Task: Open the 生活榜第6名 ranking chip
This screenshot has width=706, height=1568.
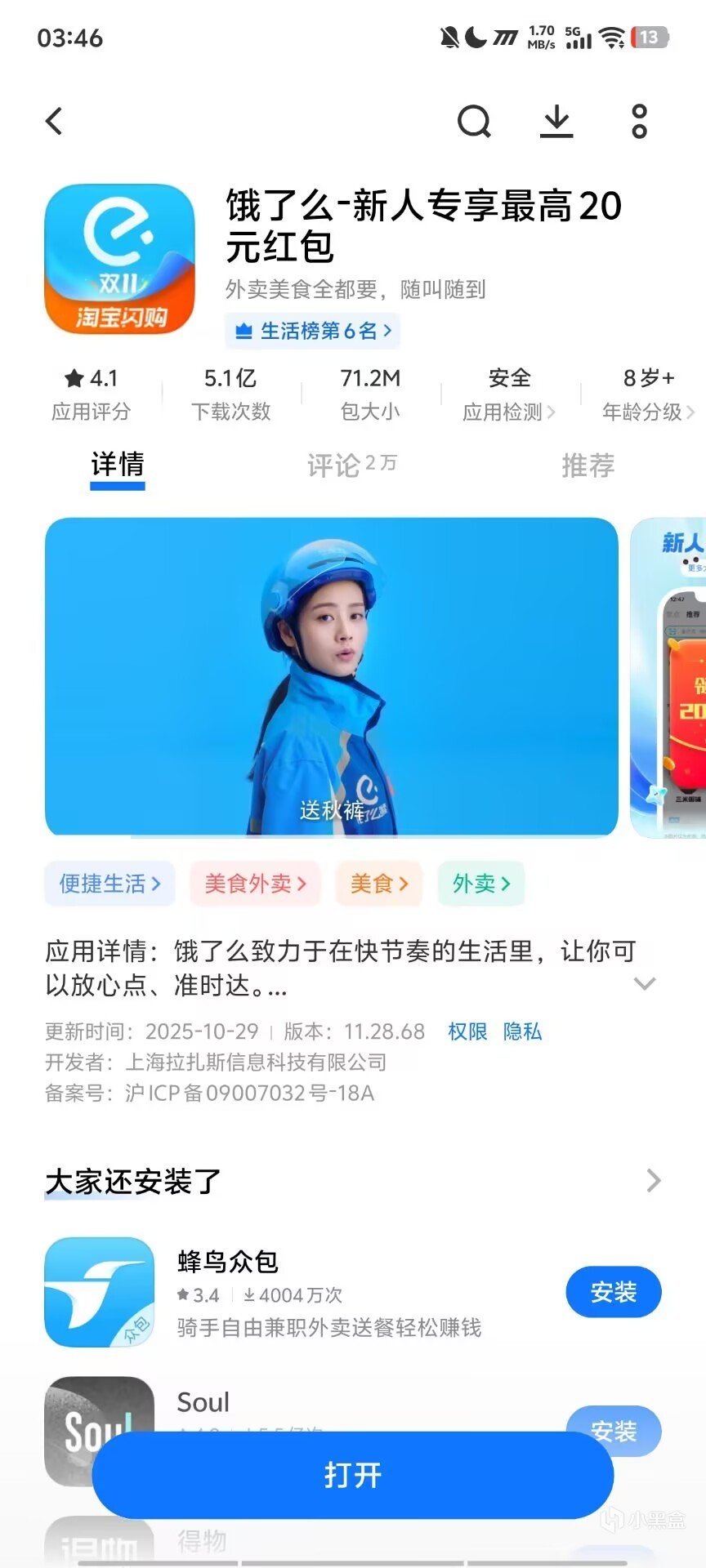Action: (x=313, y=331)
